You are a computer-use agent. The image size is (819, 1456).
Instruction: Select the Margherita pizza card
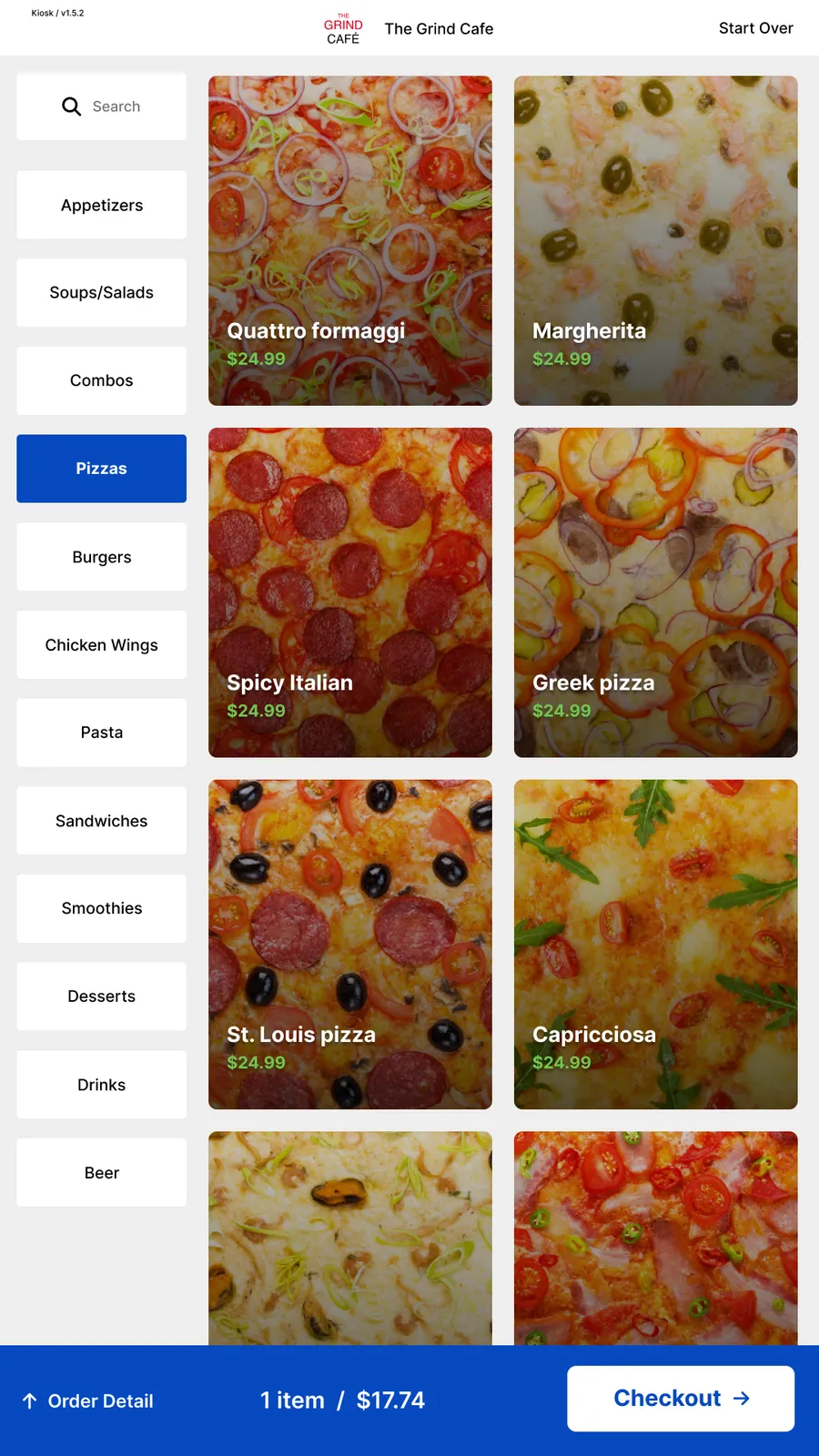(656, 240)
